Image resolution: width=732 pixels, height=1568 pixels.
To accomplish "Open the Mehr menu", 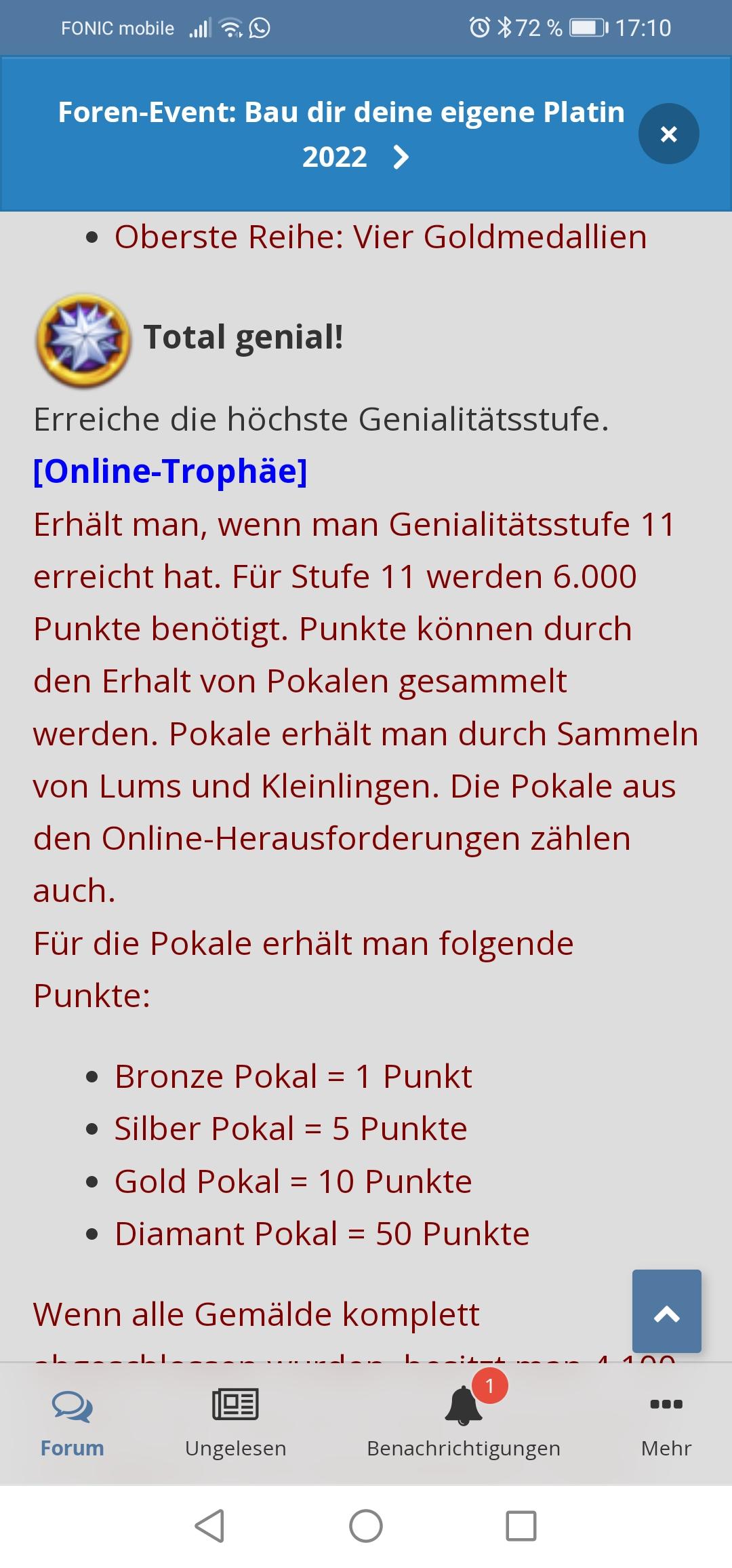I will click(666, 1422).
